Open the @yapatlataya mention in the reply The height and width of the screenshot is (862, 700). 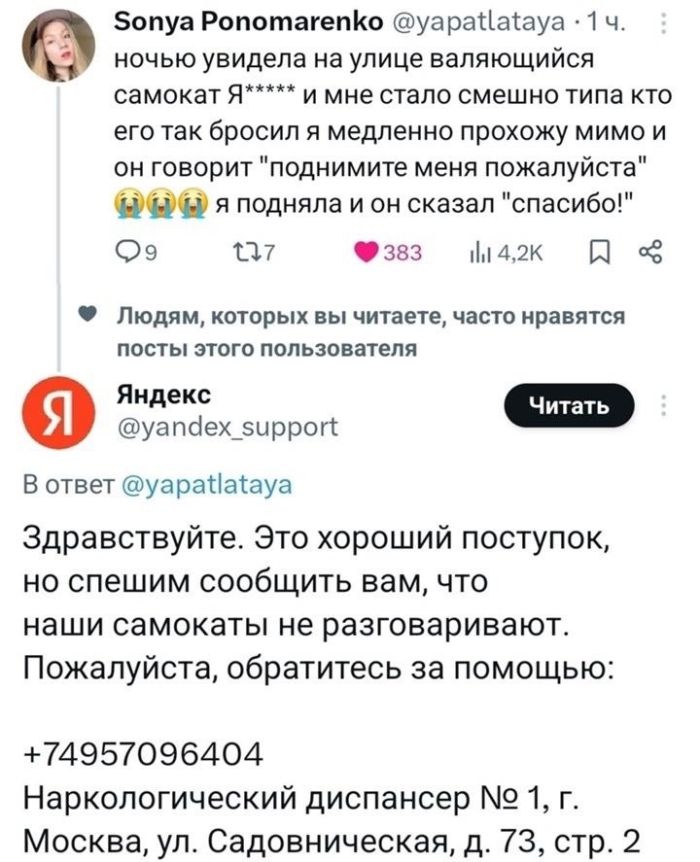[206, 487]
